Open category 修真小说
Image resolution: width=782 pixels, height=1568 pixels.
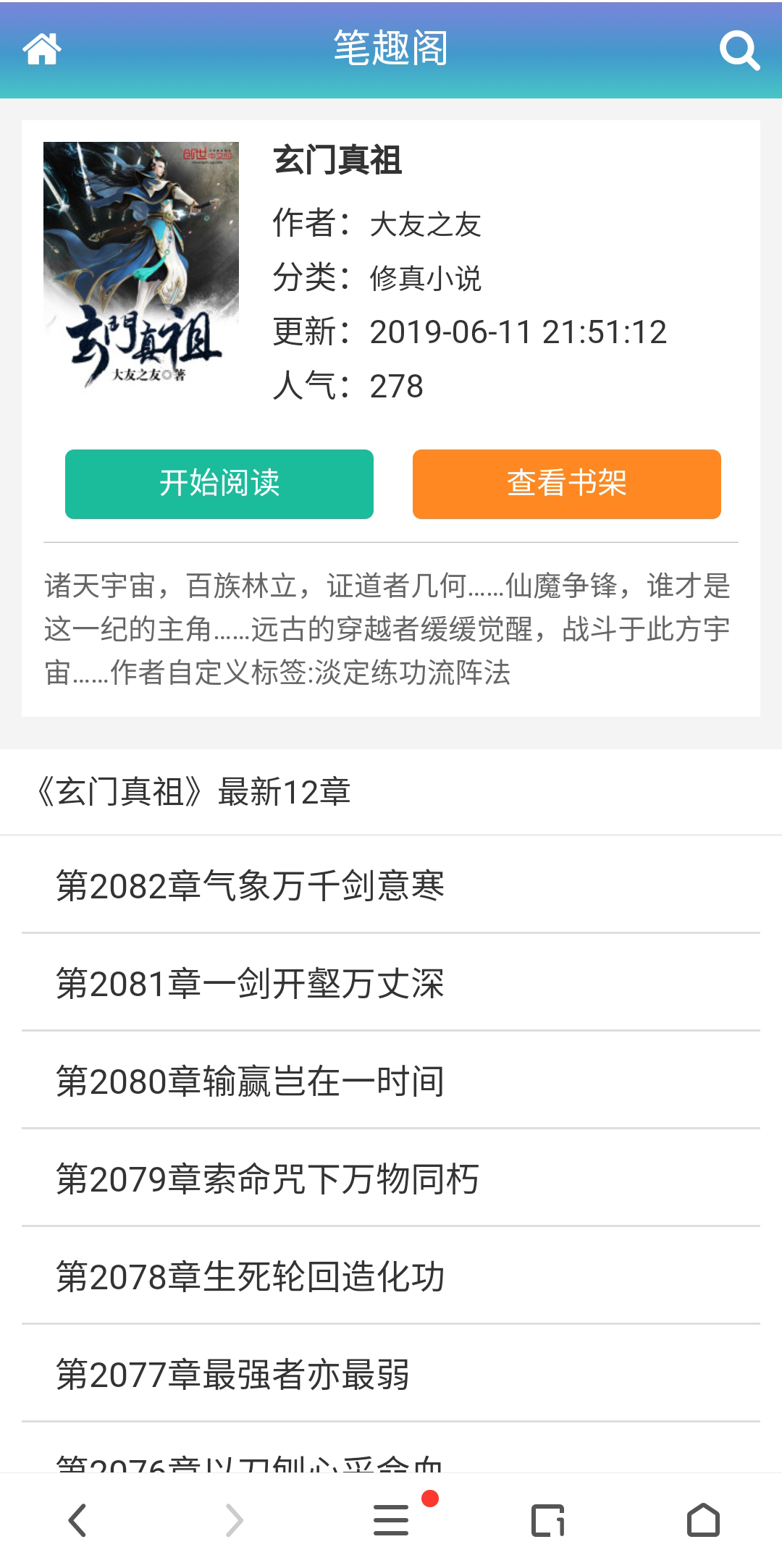coord(426,279)
